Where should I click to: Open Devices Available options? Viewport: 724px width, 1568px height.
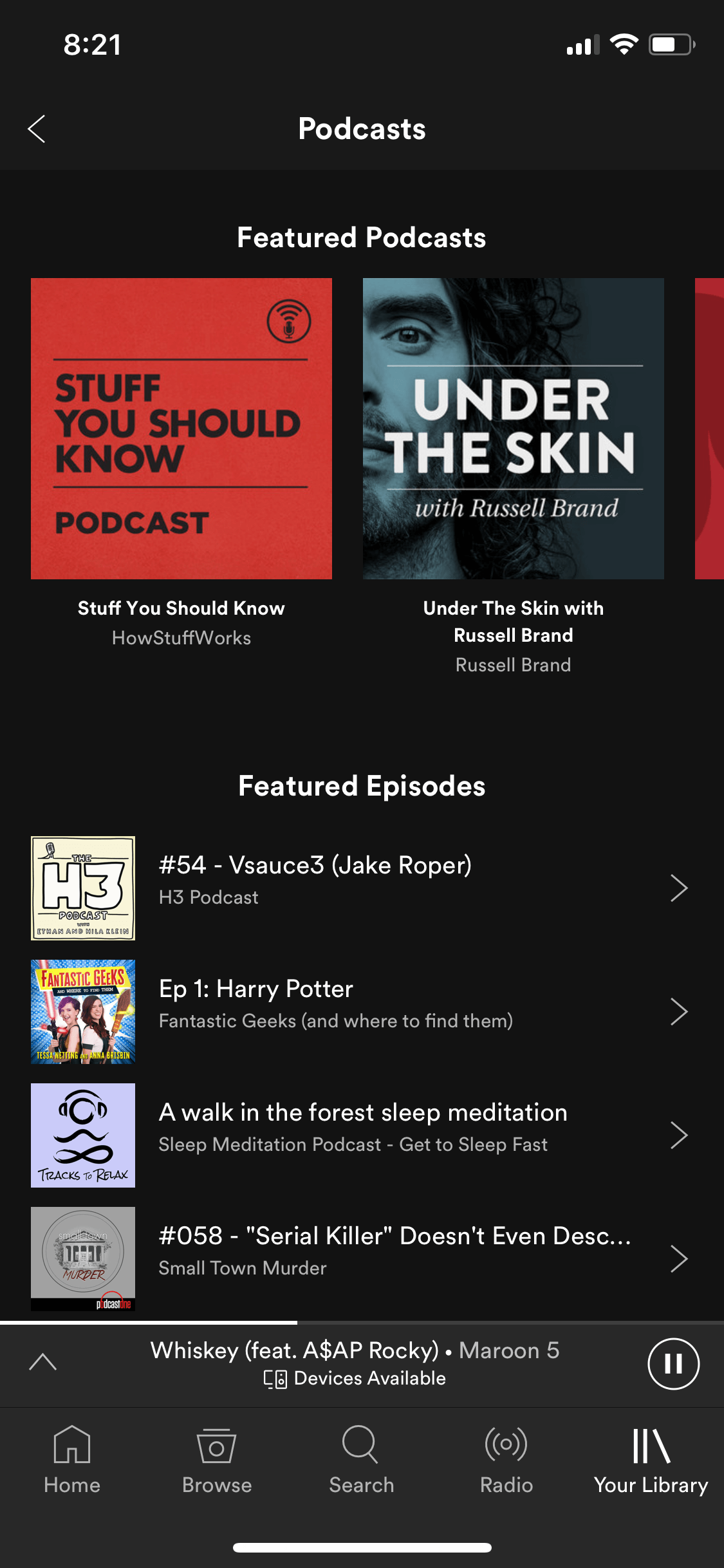pos(355,1379)
